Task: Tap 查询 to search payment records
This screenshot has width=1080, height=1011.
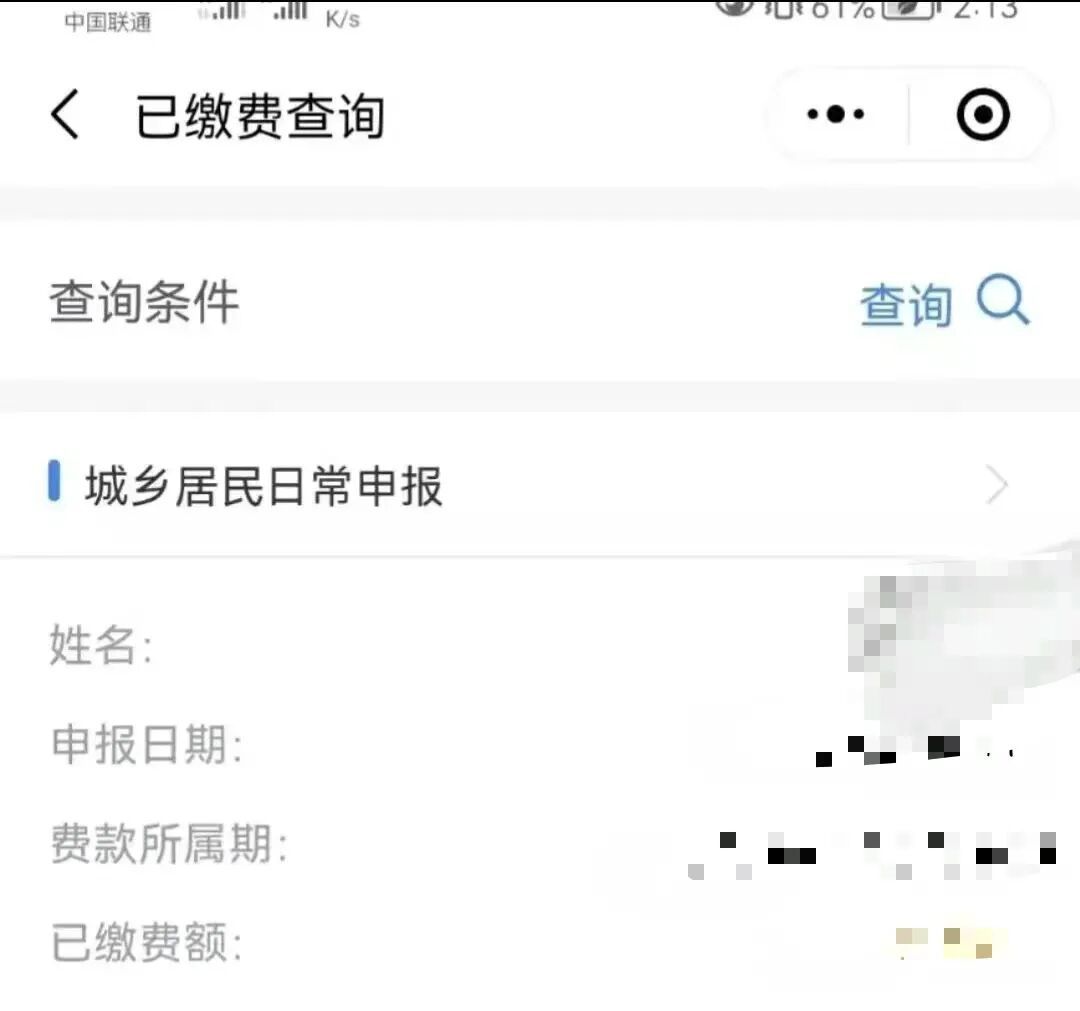Action: coord(942,302)
